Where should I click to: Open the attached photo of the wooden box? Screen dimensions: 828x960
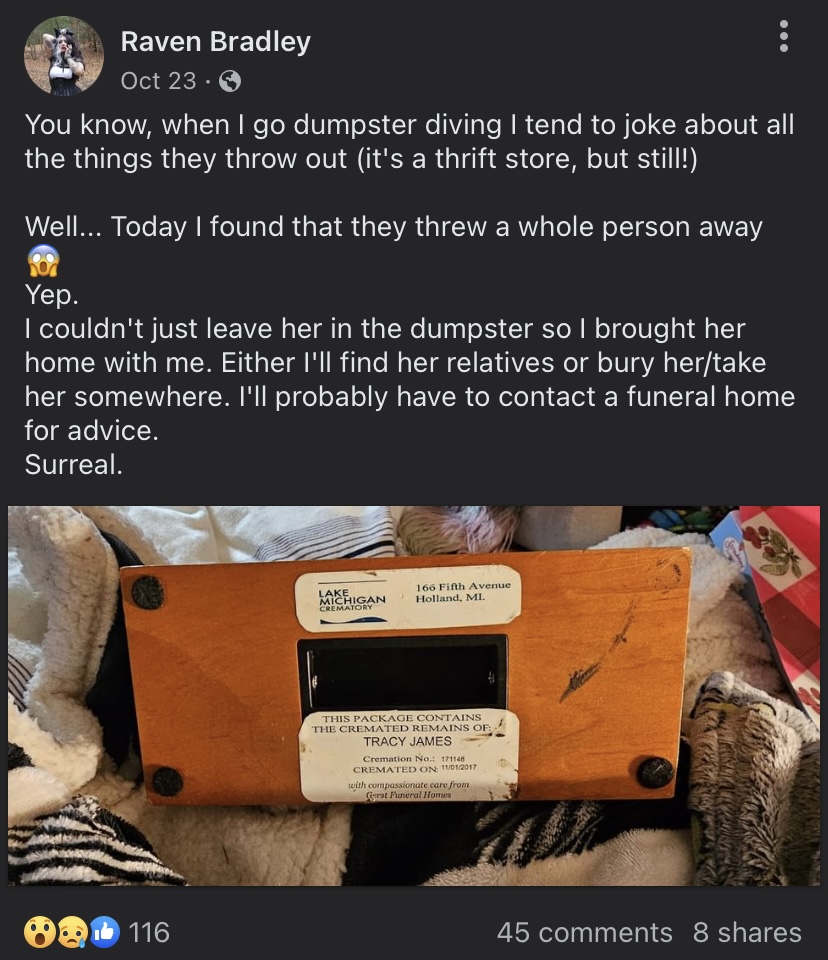click(414, 695)
